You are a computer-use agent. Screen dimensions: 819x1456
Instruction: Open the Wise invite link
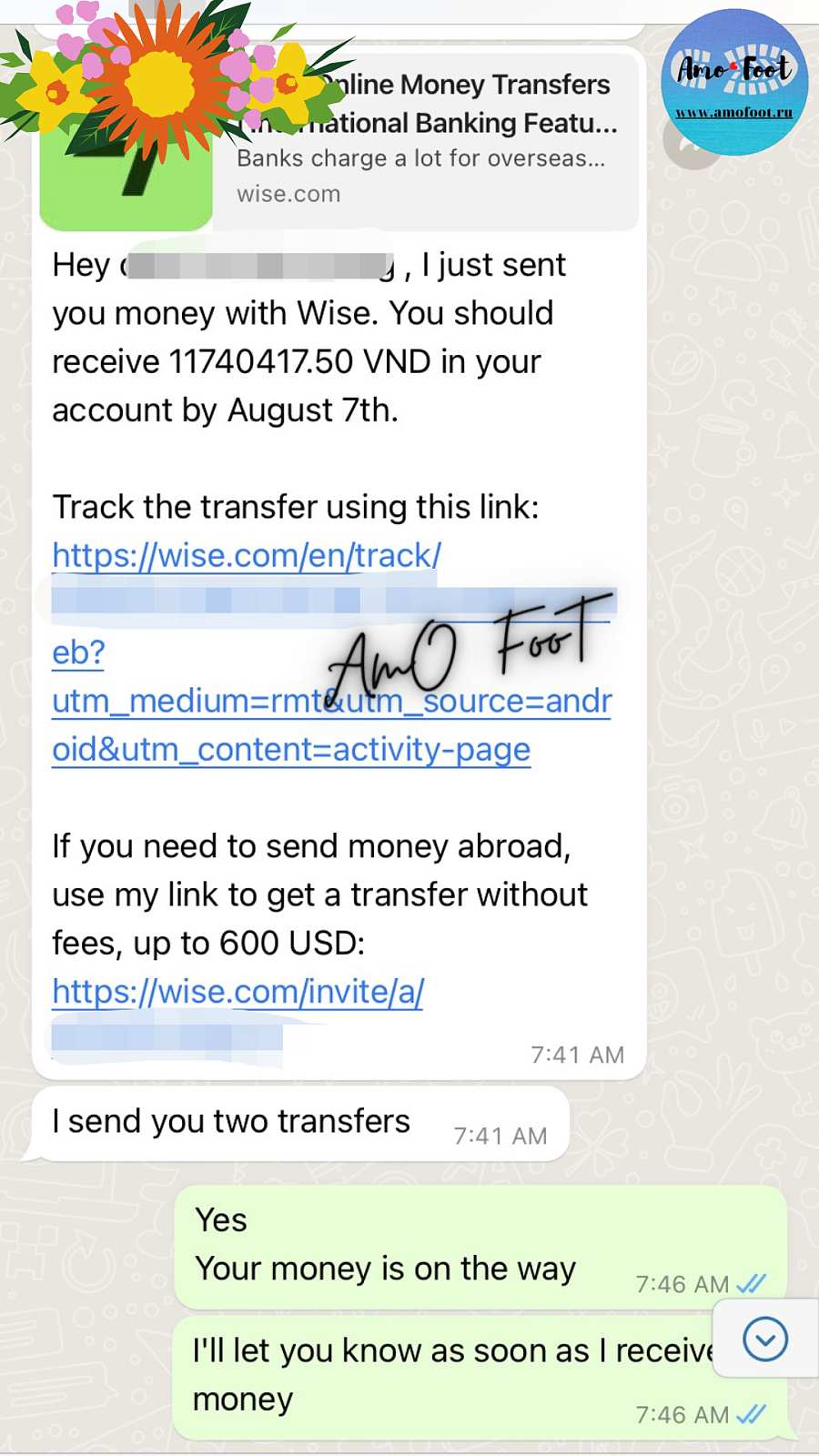238,992
